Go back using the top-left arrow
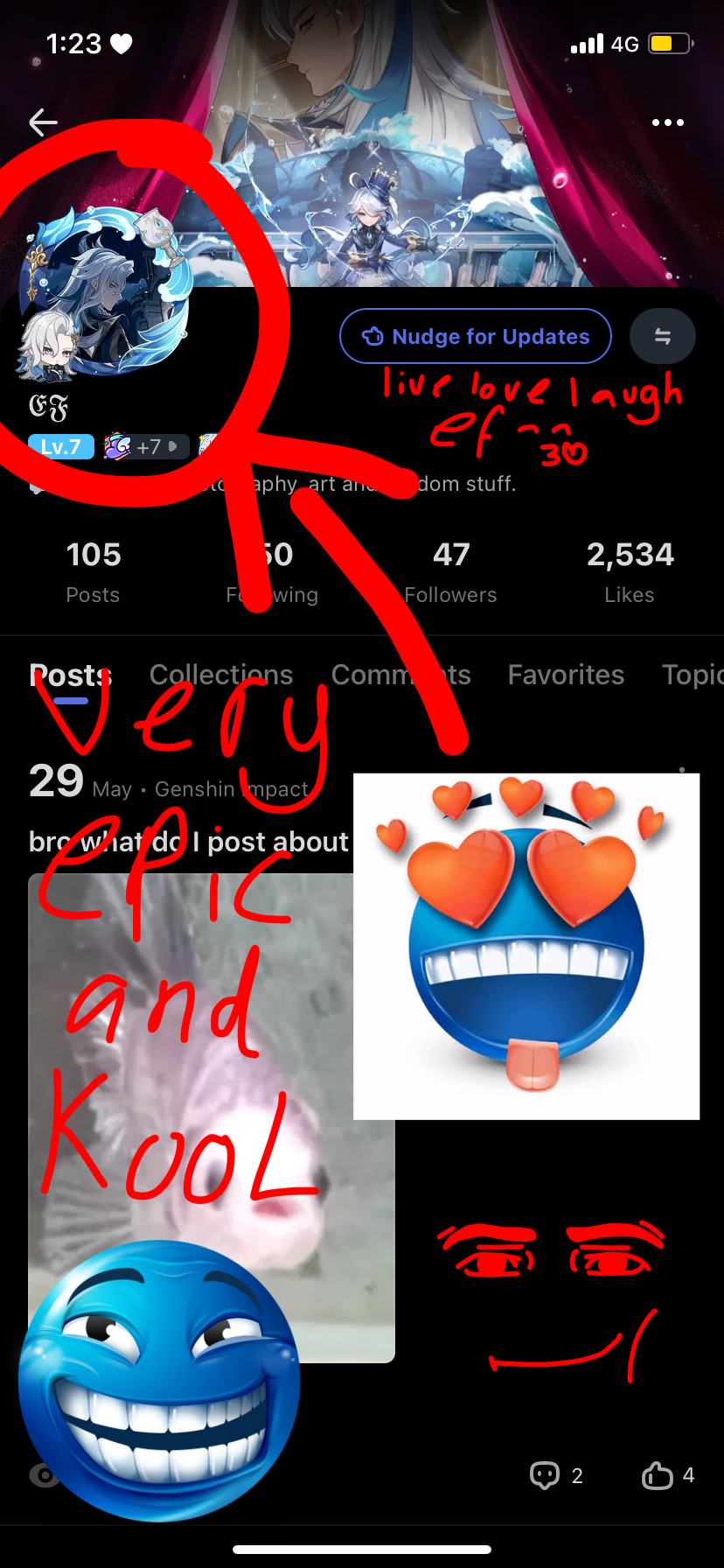This screenshot has height=1568, width=724. click(43, 122)
